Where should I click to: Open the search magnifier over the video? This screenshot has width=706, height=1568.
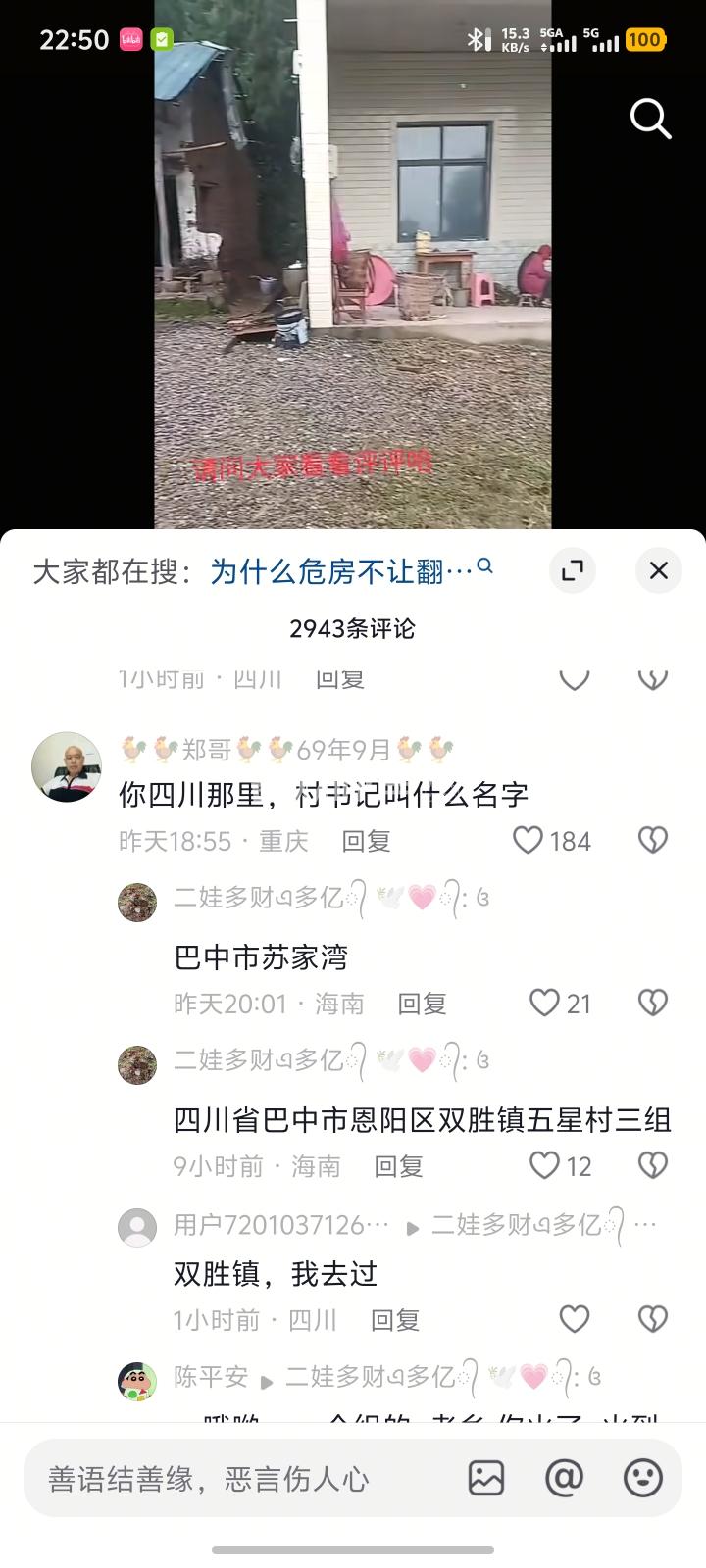(649, 120)
